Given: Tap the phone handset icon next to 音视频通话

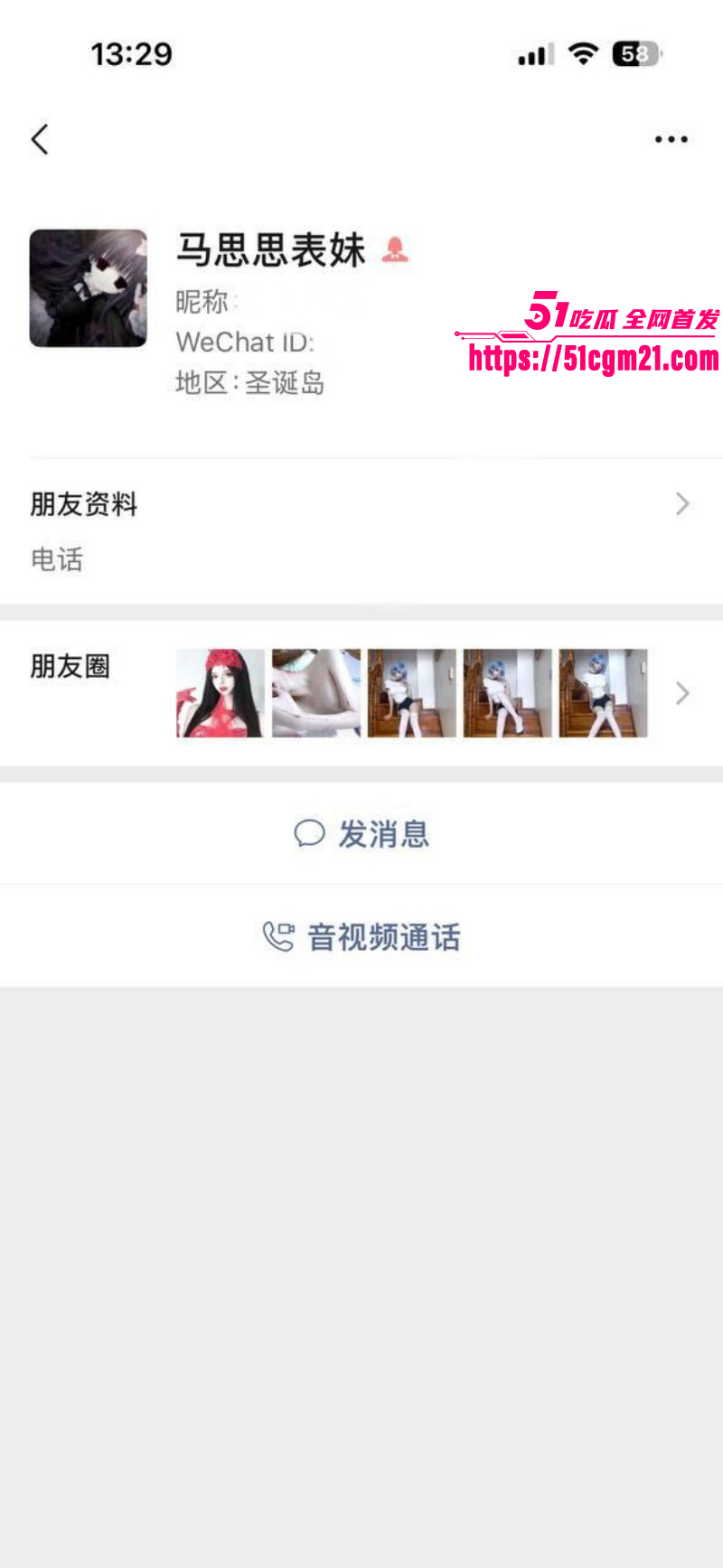Looking at the screenshot, I should (278, 936).
